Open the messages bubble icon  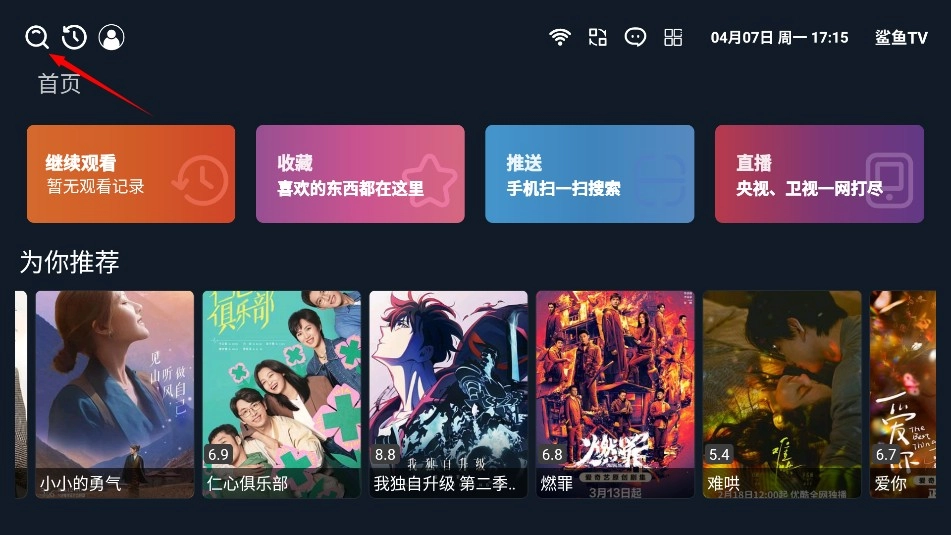pyautogui.click(x=635, y=38)
